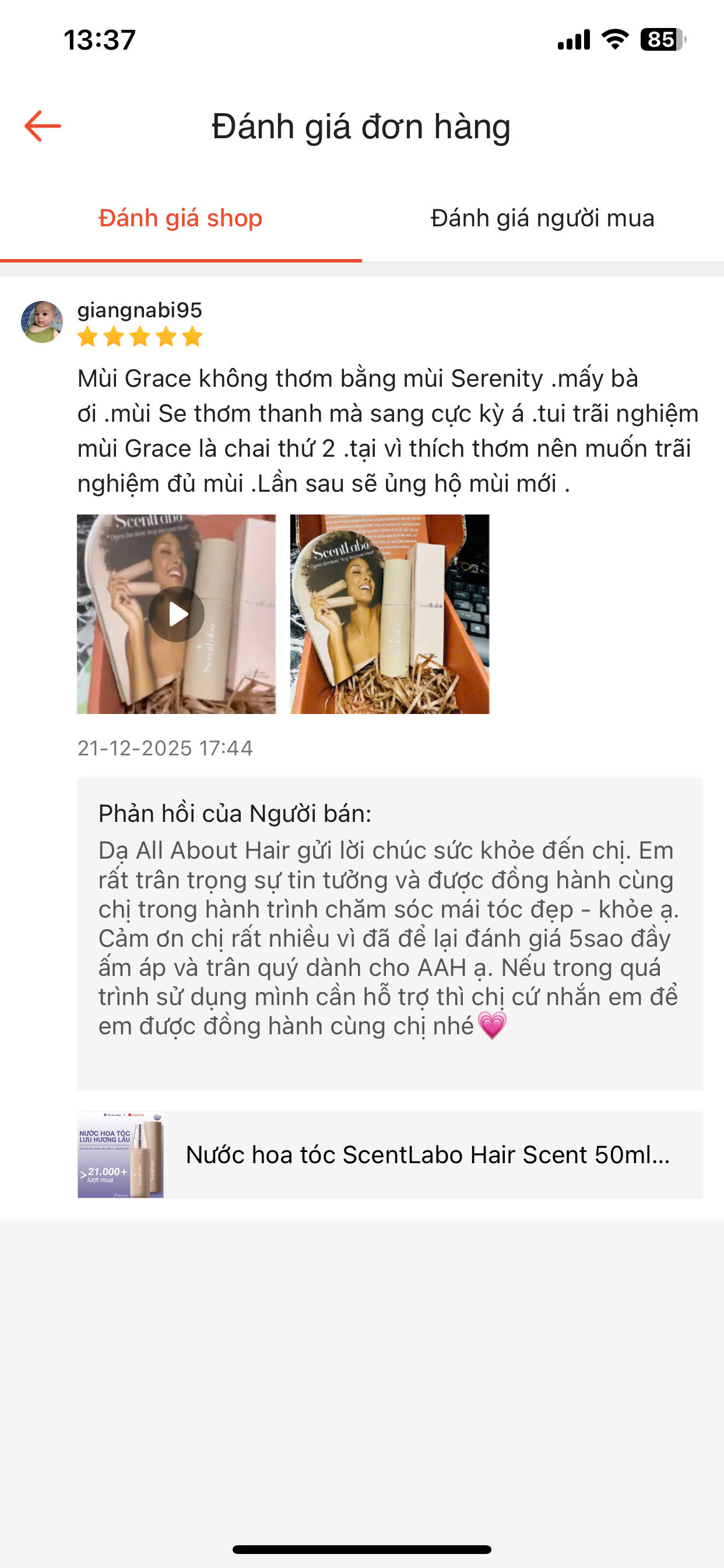
Task: Select the Đánh giá shop tab
Action: [x=180, y=218]
